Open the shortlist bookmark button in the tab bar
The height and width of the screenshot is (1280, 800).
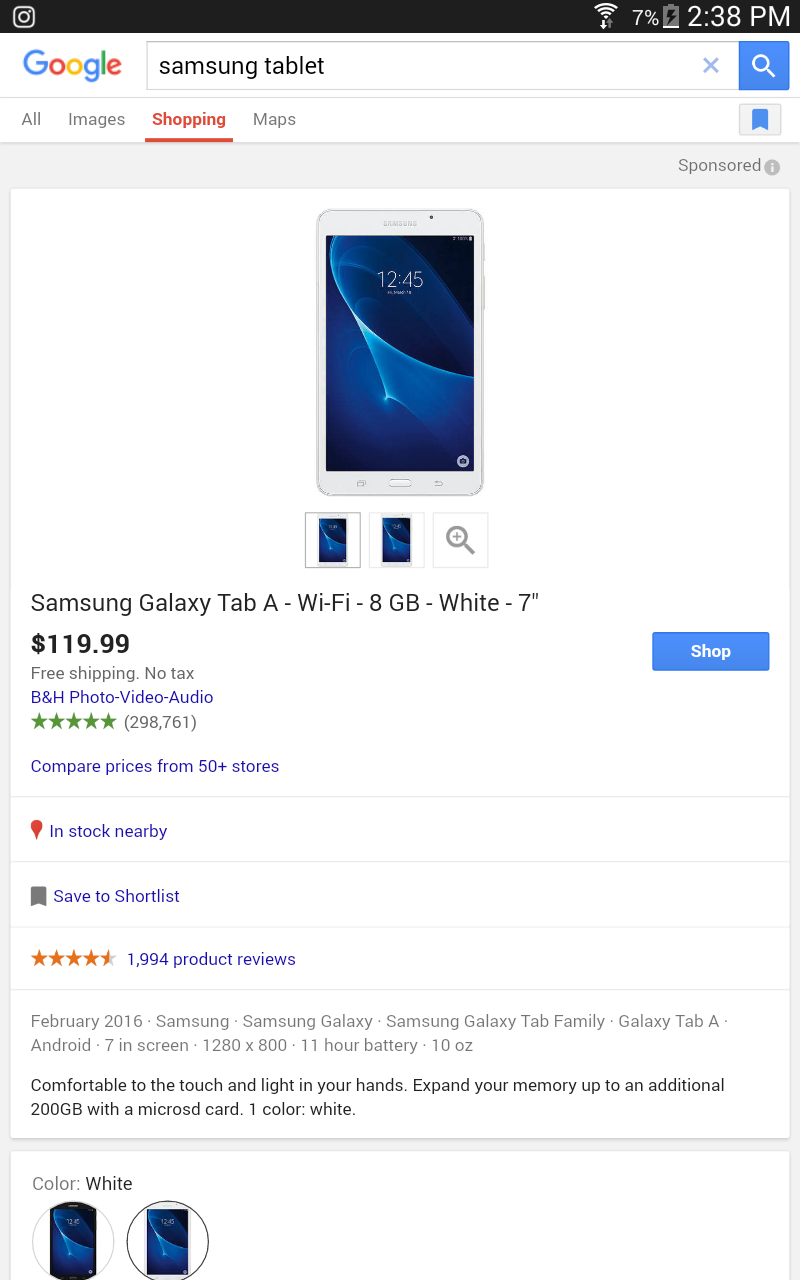(760, 120)
